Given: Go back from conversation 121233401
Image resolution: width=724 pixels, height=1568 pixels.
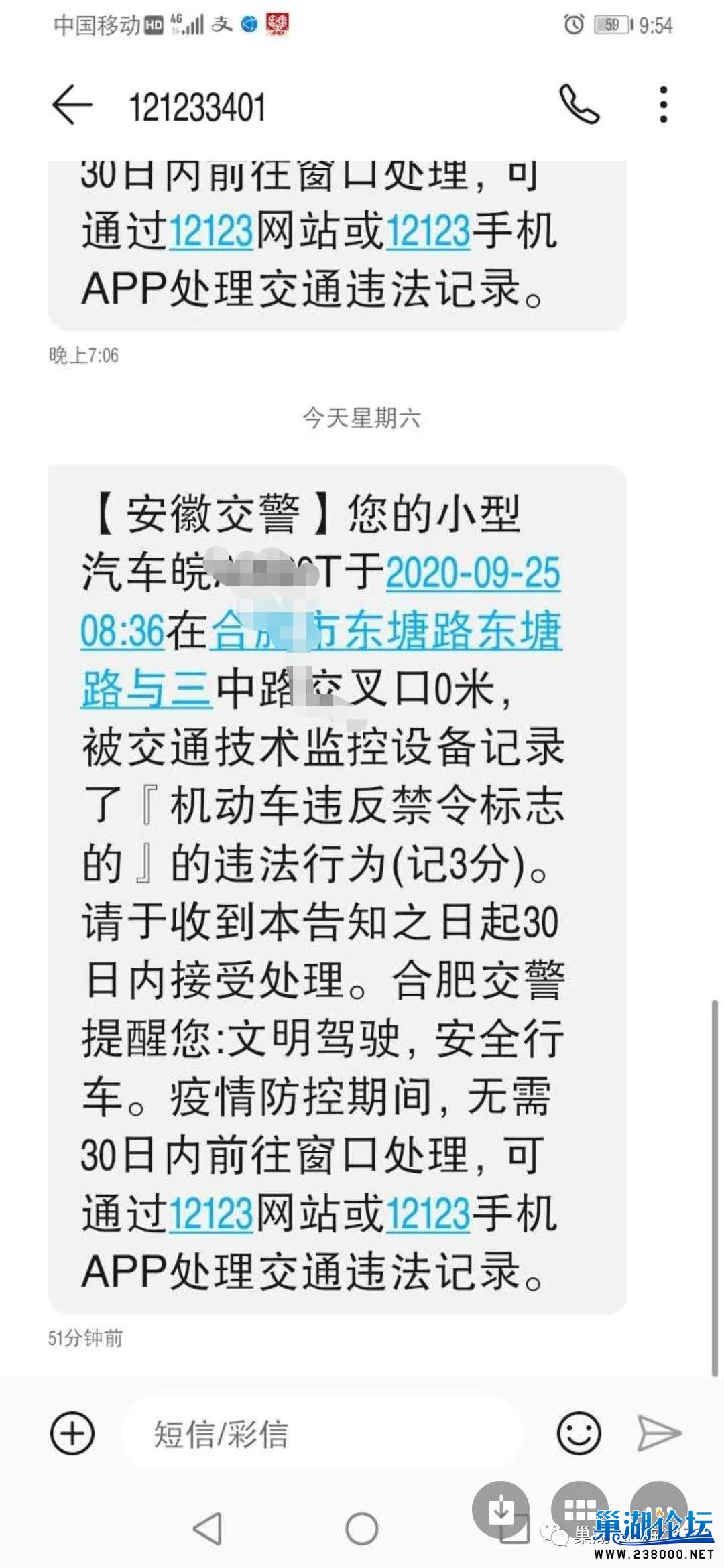Looking at the screenshot, I should (72, 106).
